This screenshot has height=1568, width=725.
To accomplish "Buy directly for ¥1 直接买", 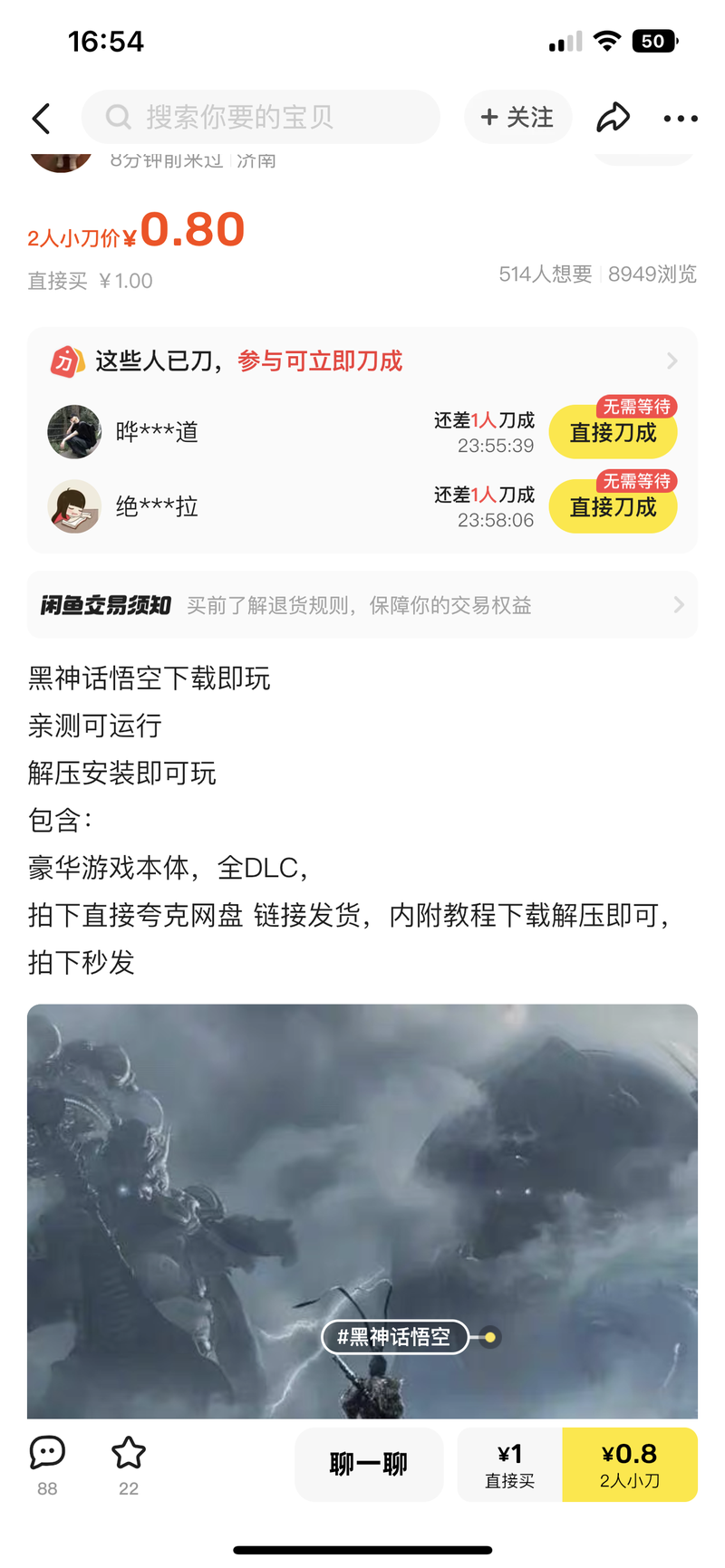I will (509, 1464).
